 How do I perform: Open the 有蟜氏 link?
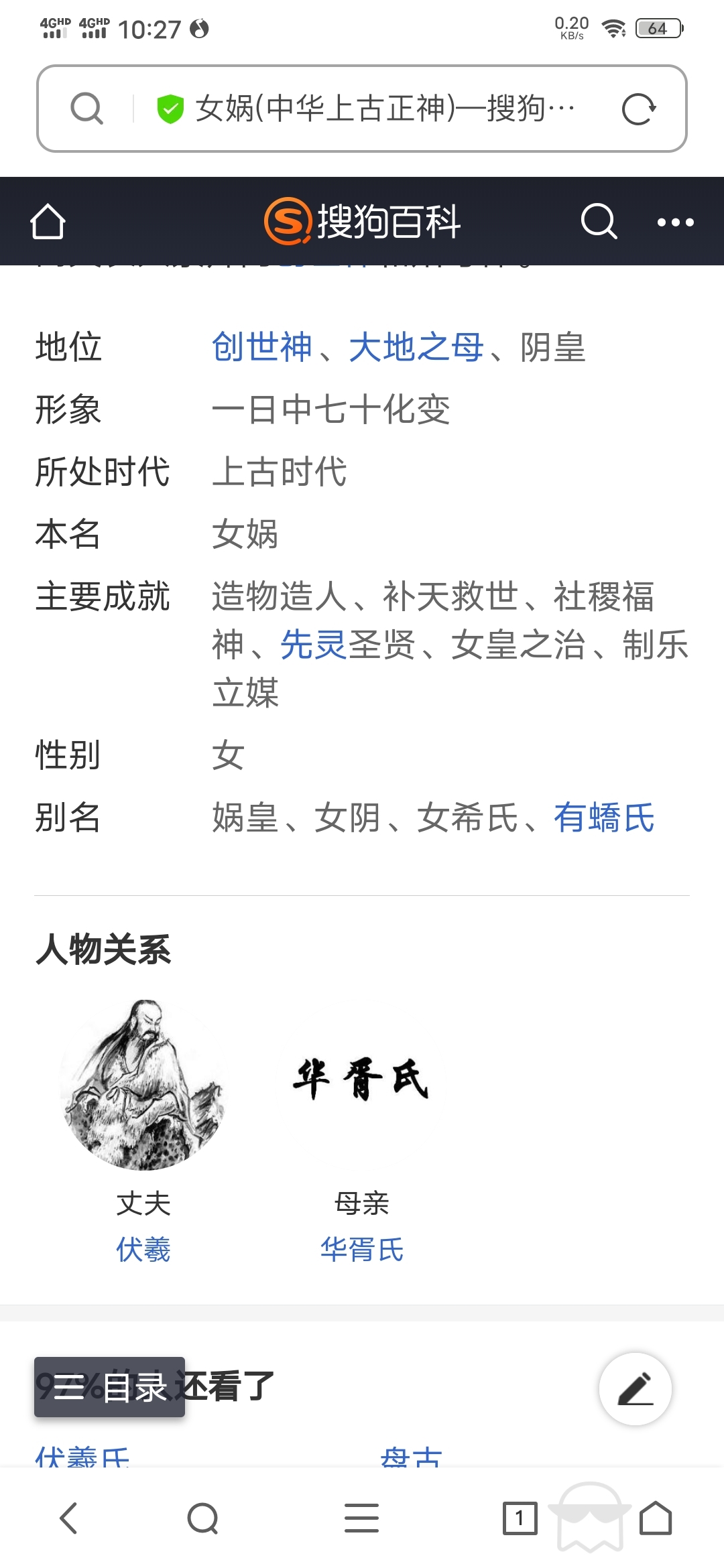pyautogui.click(x=604, y=818)
